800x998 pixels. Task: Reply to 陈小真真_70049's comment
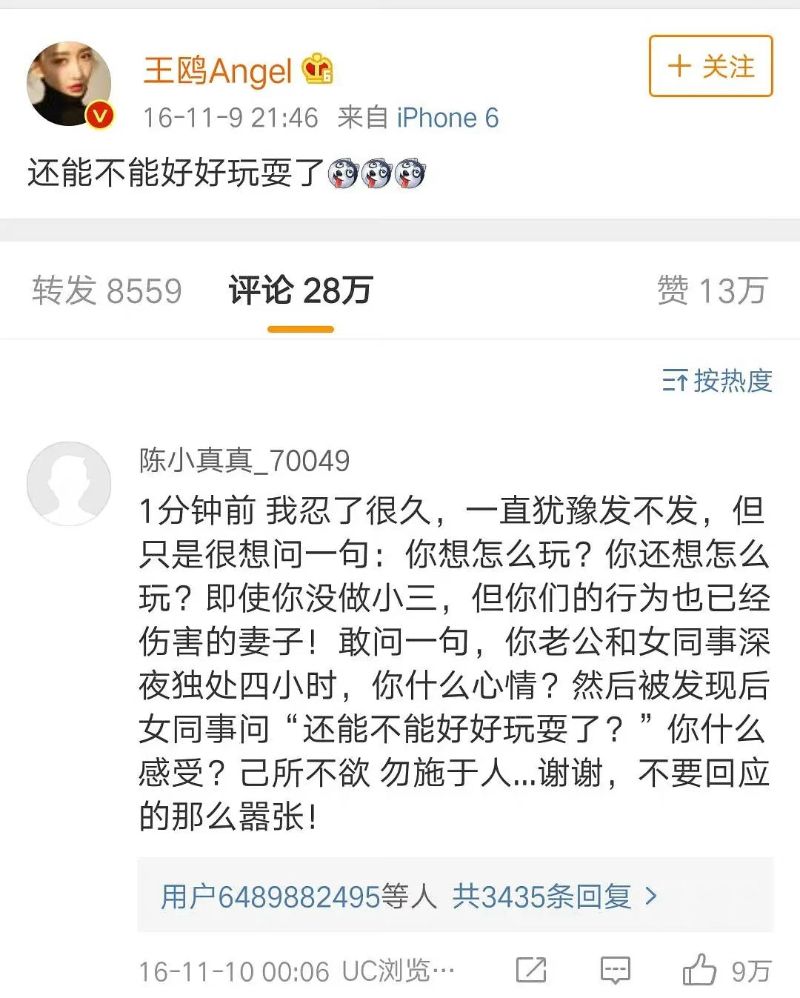pos(615,969)
